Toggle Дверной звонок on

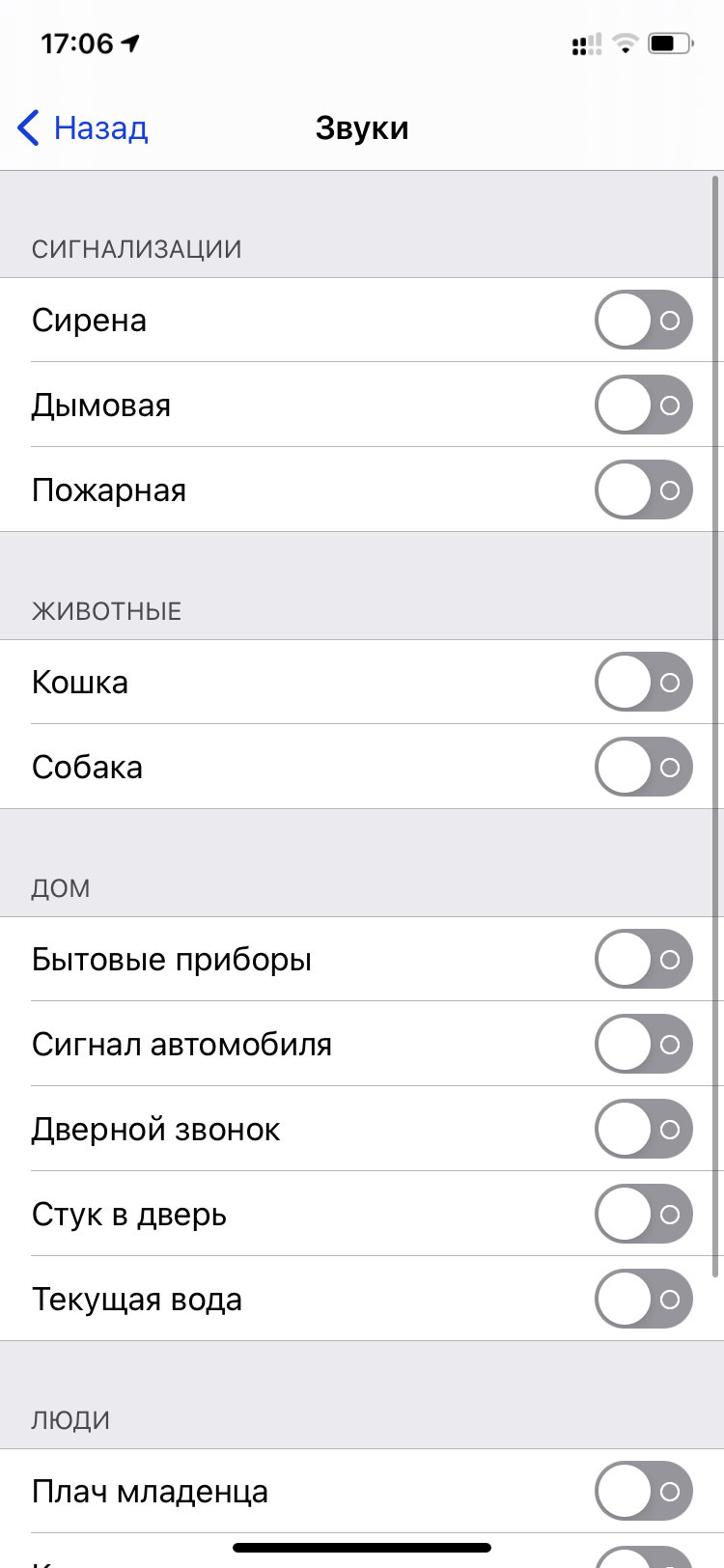[643, 1129]
